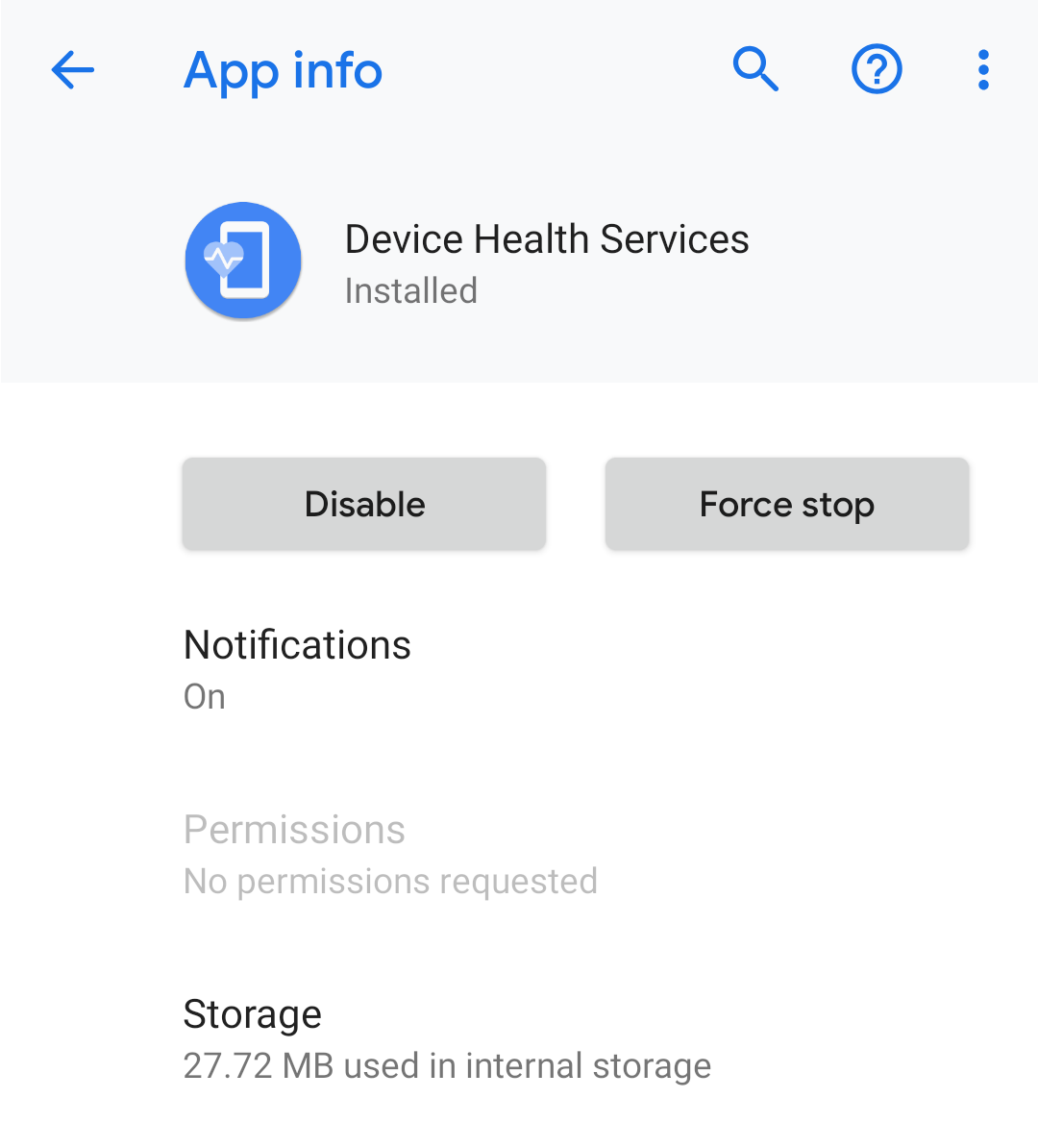Disable Device Health Services
Viewport: 1038px width, 1148px height.
click(364, 504)
